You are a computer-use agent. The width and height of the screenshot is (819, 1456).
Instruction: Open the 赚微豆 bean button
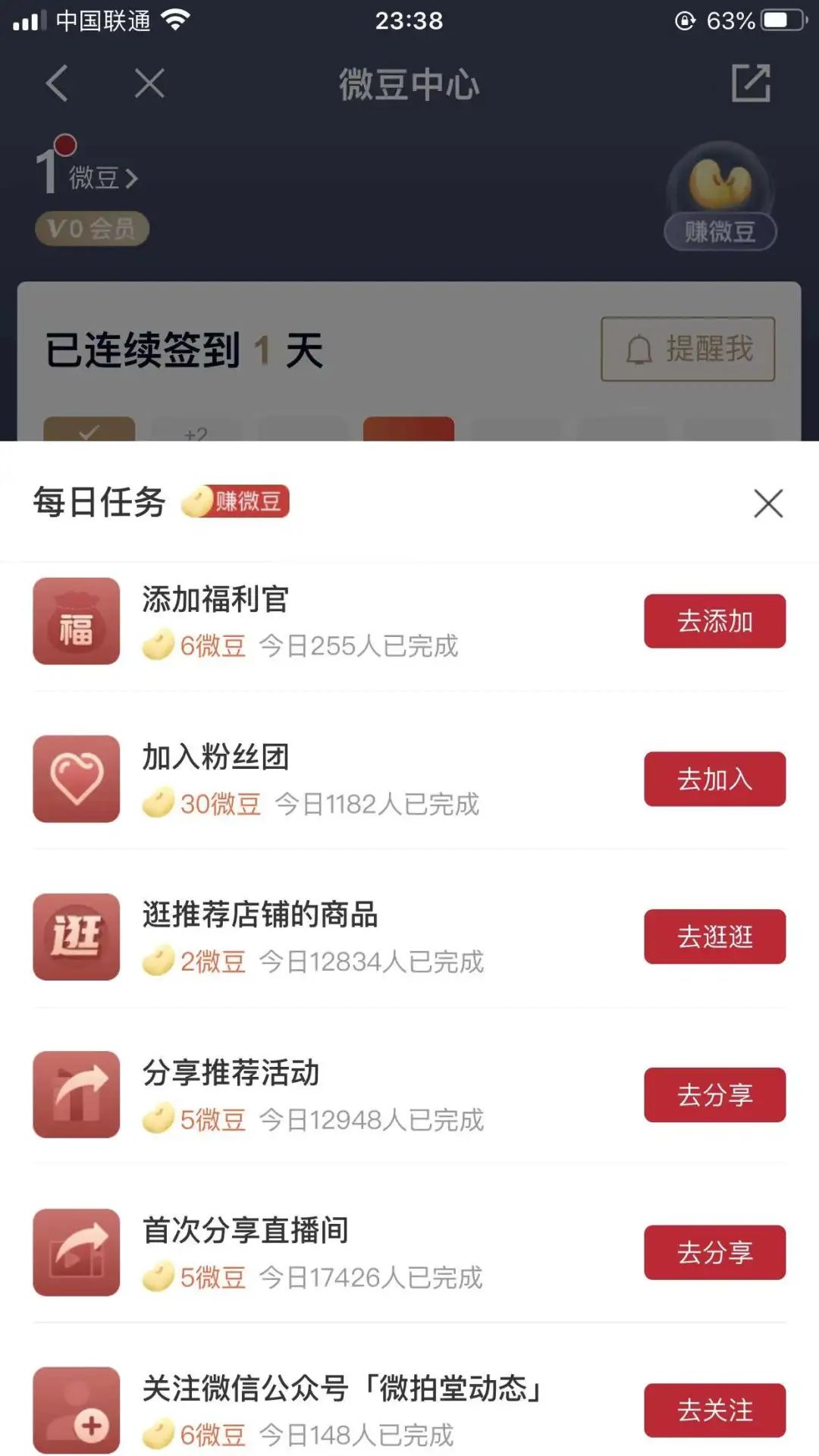tap(720, 199)
